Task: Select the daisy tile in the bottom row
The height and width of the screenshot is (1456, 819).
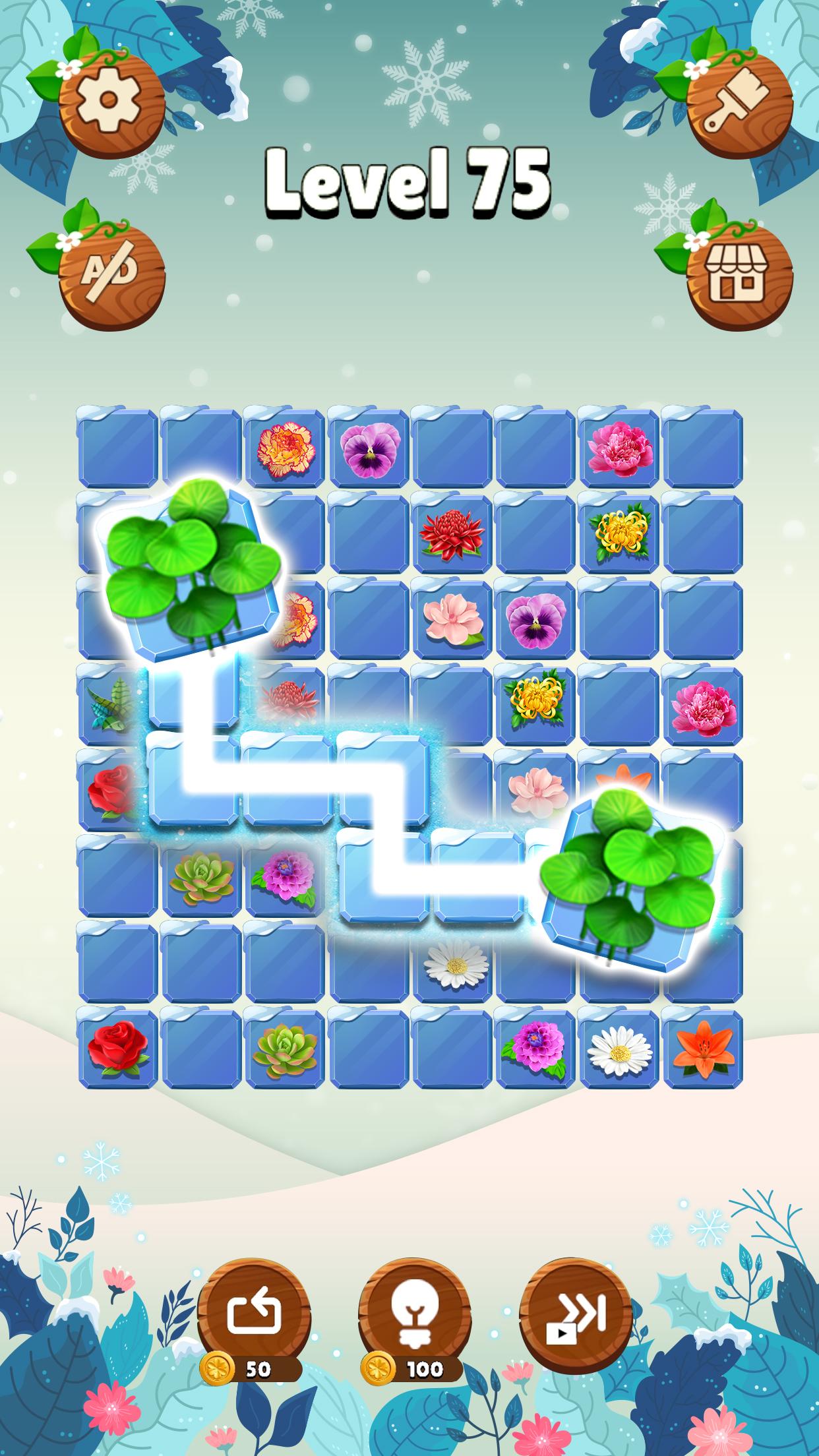Action: [619, 1048]
